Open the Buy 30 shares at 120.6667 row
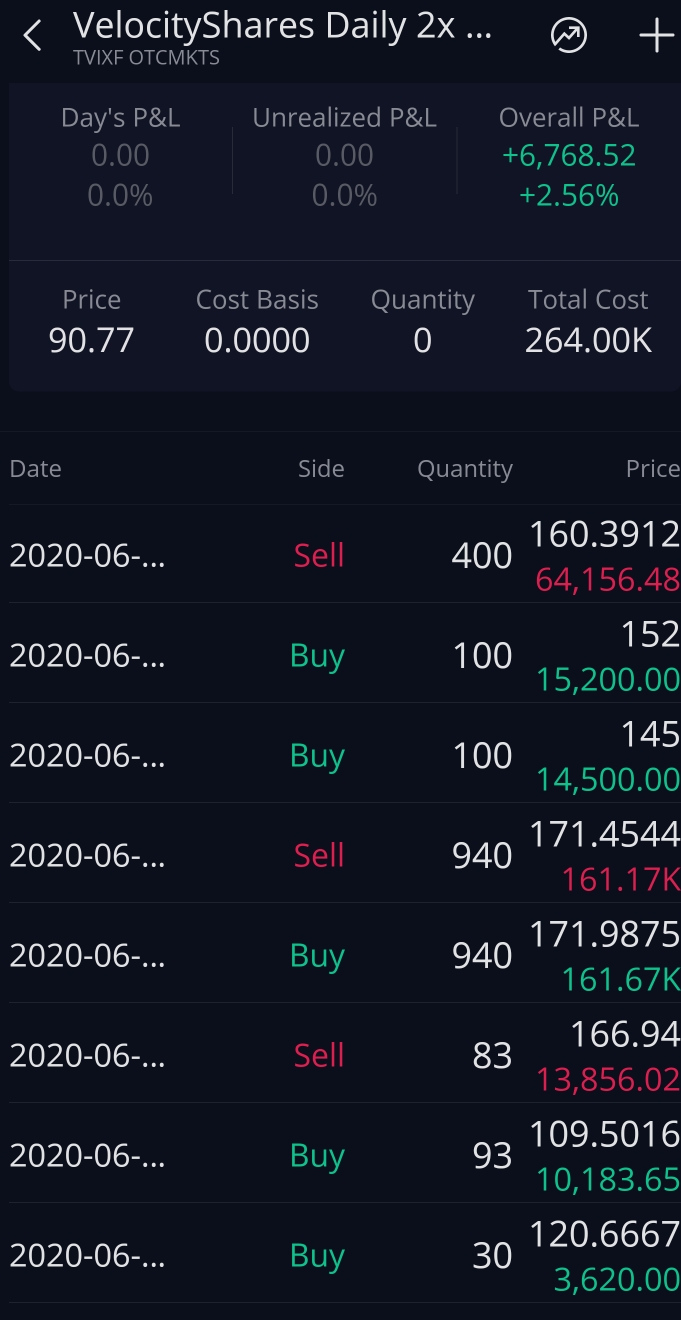The height and width of the screenshot is (1320, 681). pos(340,1254)
